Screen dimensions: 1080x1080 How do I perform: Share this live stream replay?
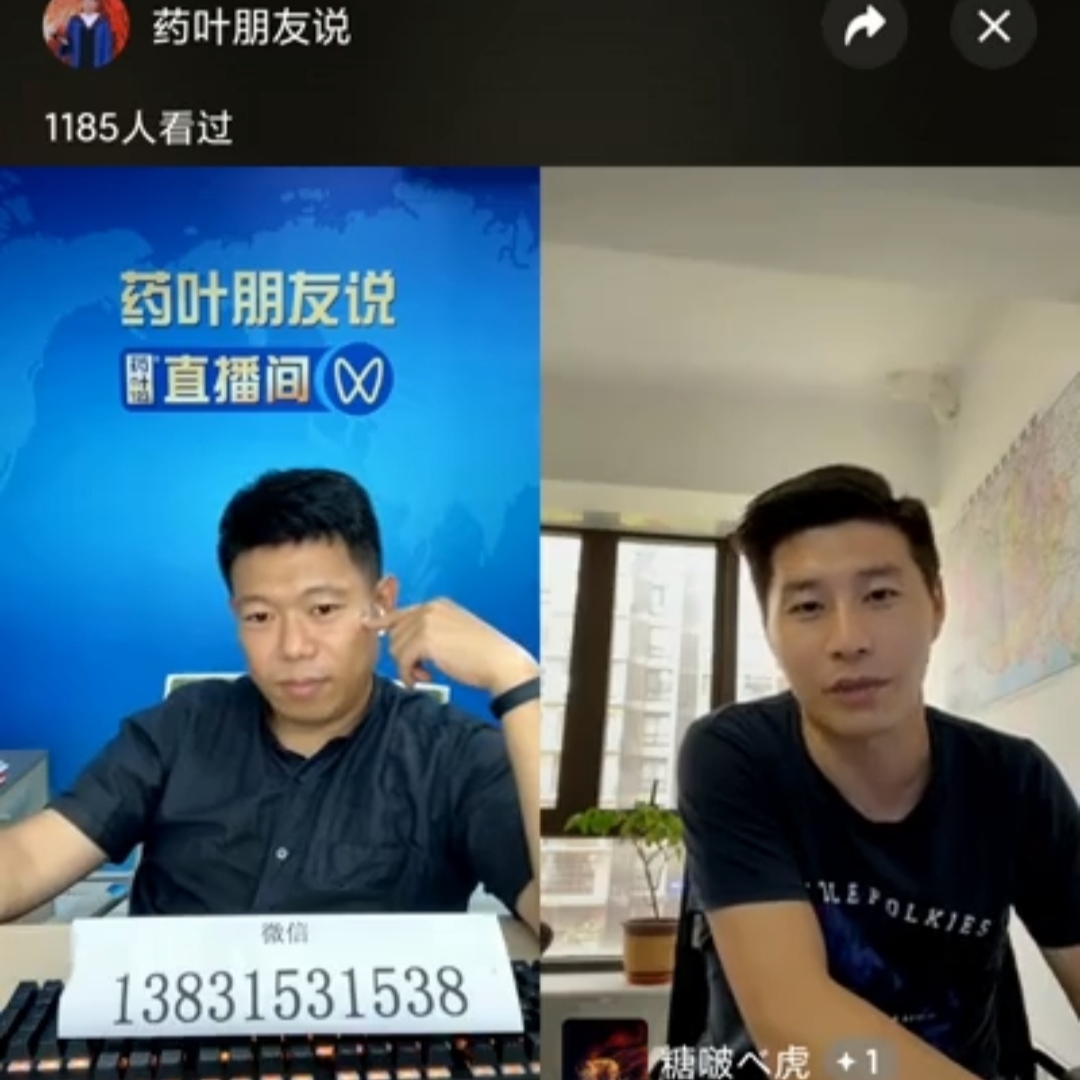click(864, 27)
